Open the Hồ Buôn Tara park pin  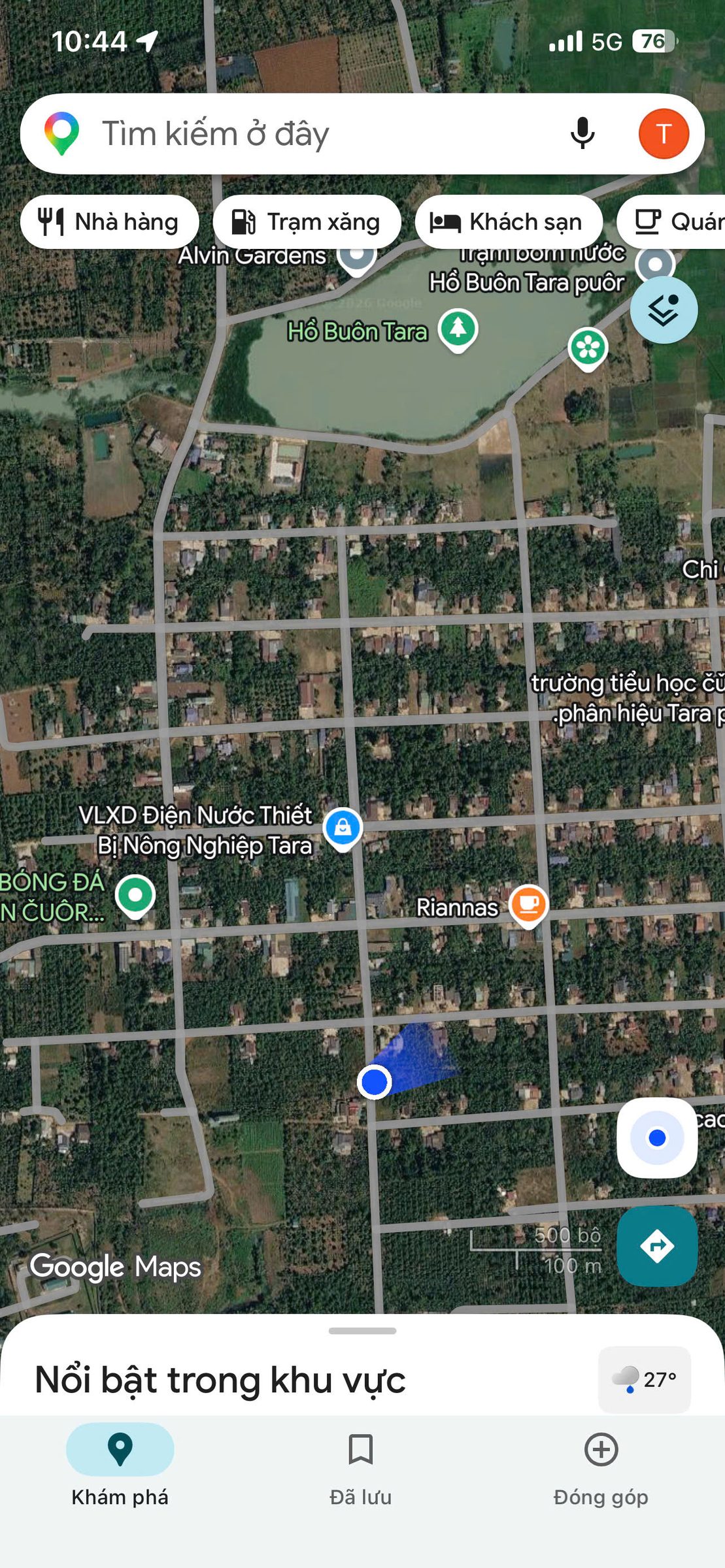[458, 330]
